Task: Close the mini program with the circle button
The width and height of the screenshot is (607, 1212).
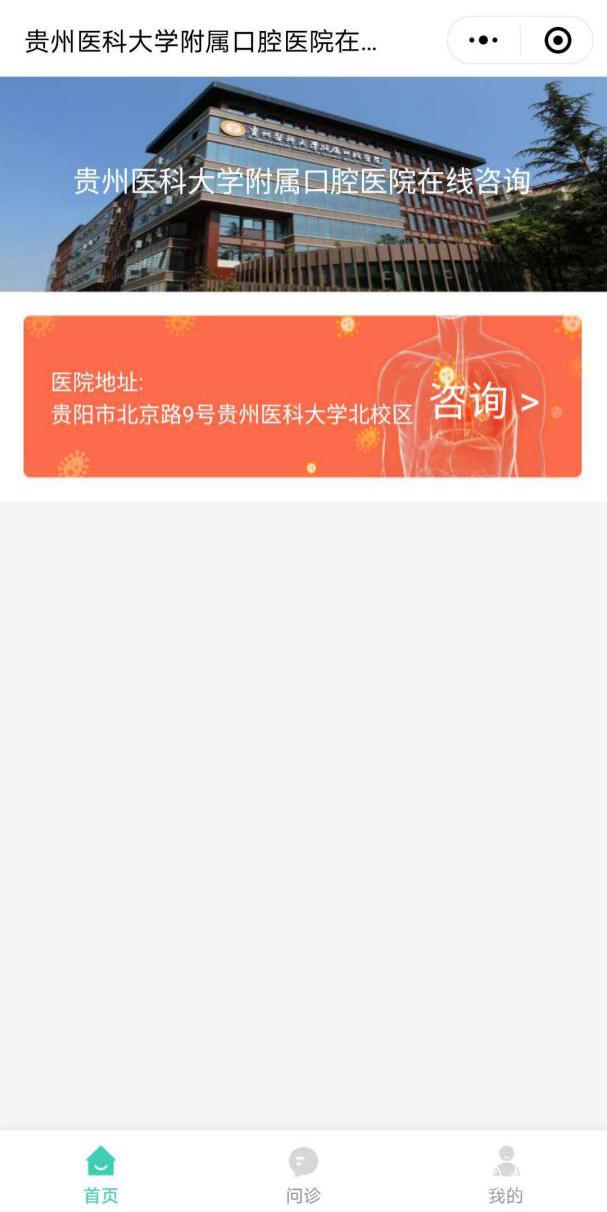Action: click(x=557, y=41)
